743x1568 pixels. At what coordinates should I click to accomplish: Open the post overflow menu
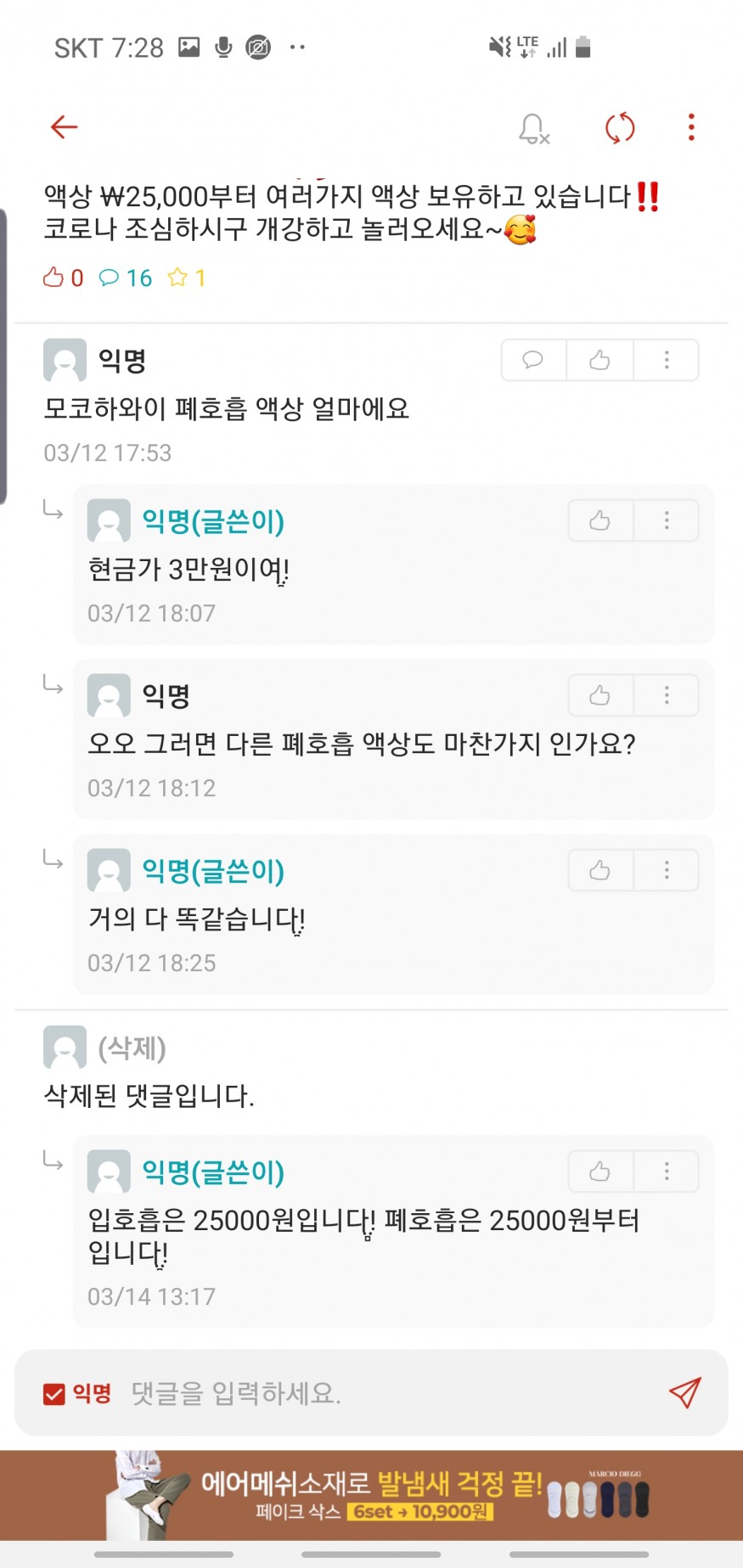tap(691, 127)
